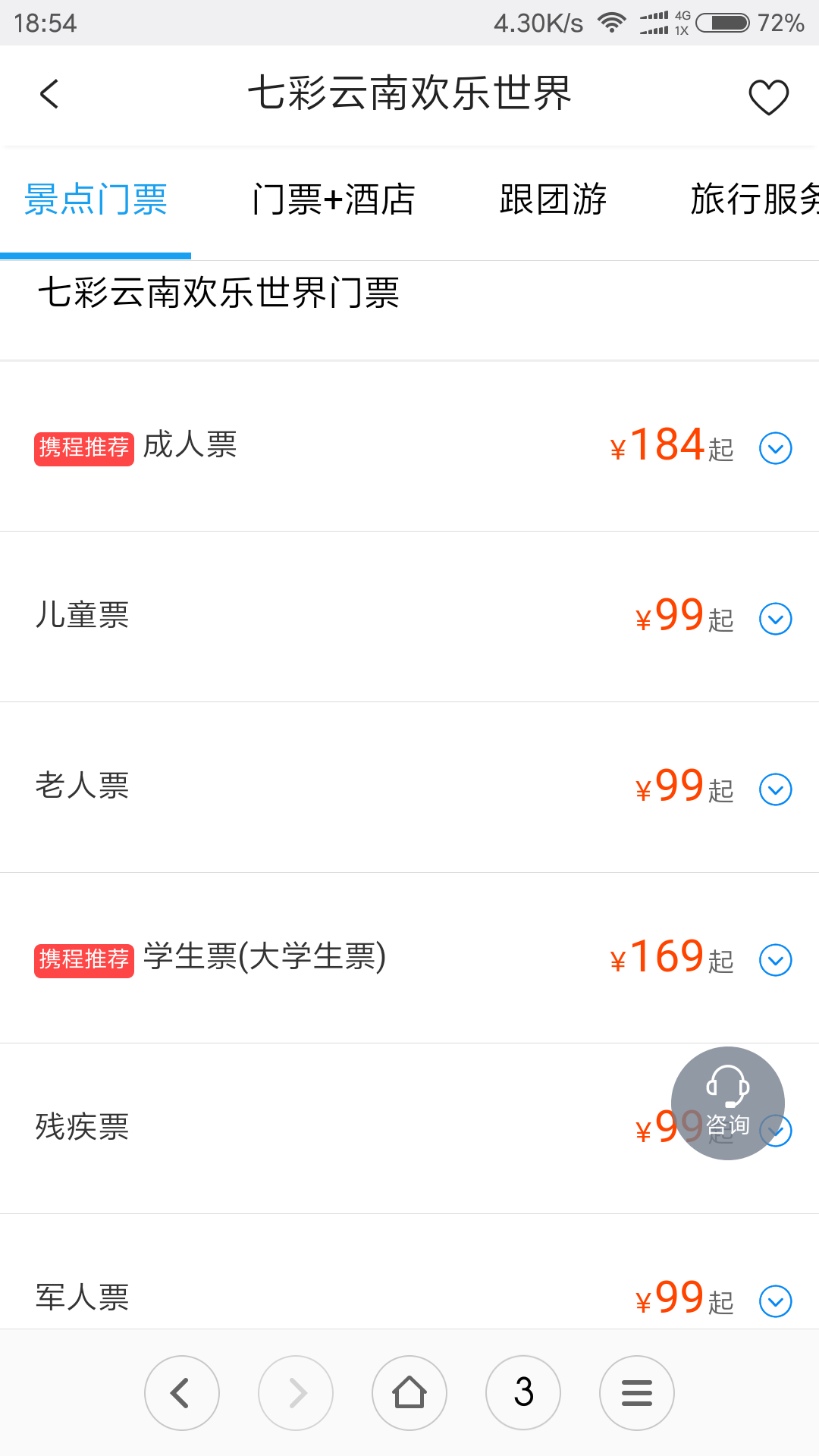Open the 跟团游 tab
Image resolution: width=819 pixels, height=1456 pixels.
coord(553,200)
